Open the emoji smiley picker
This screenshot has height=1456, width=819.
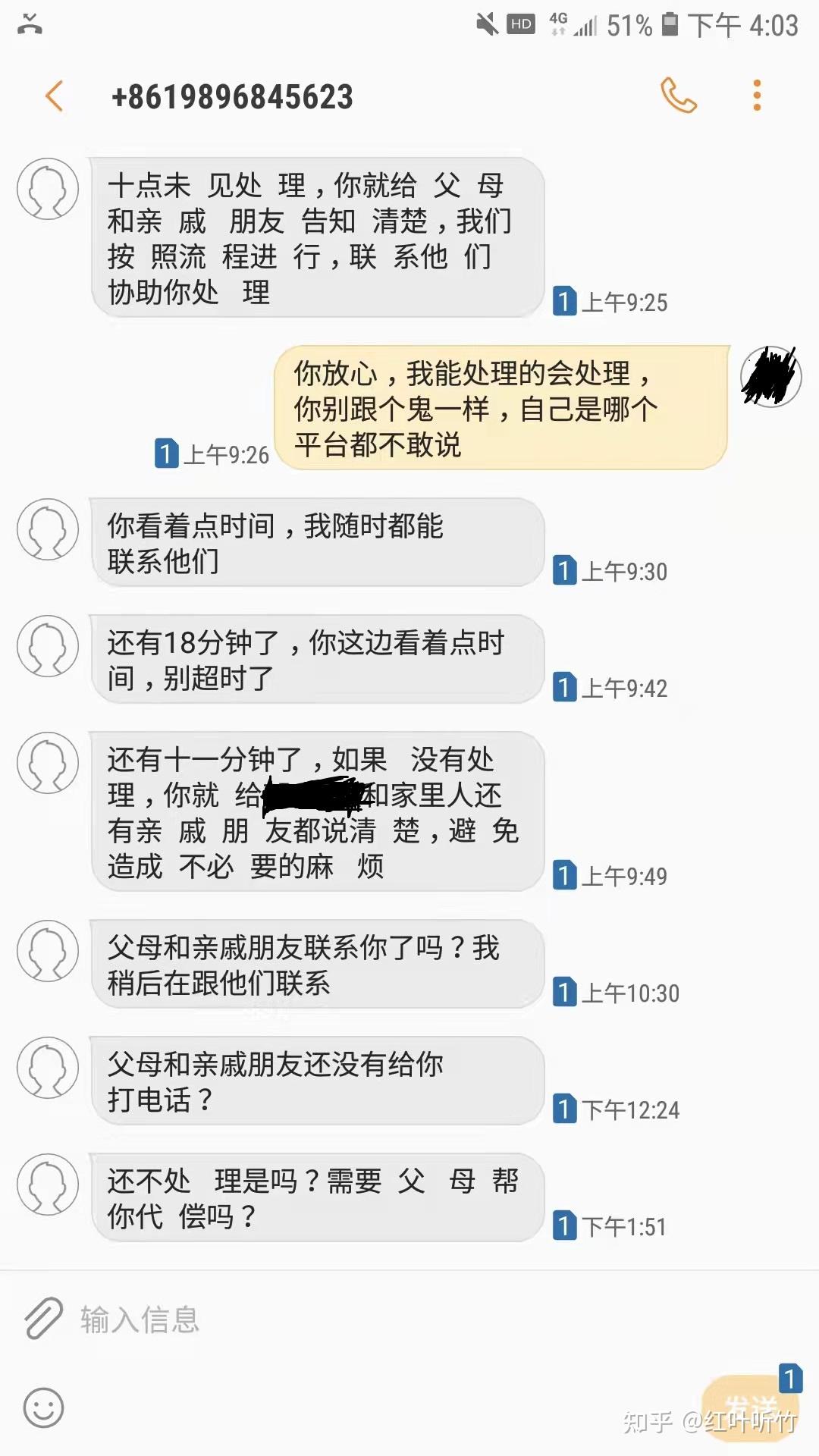click(43, 1408)
